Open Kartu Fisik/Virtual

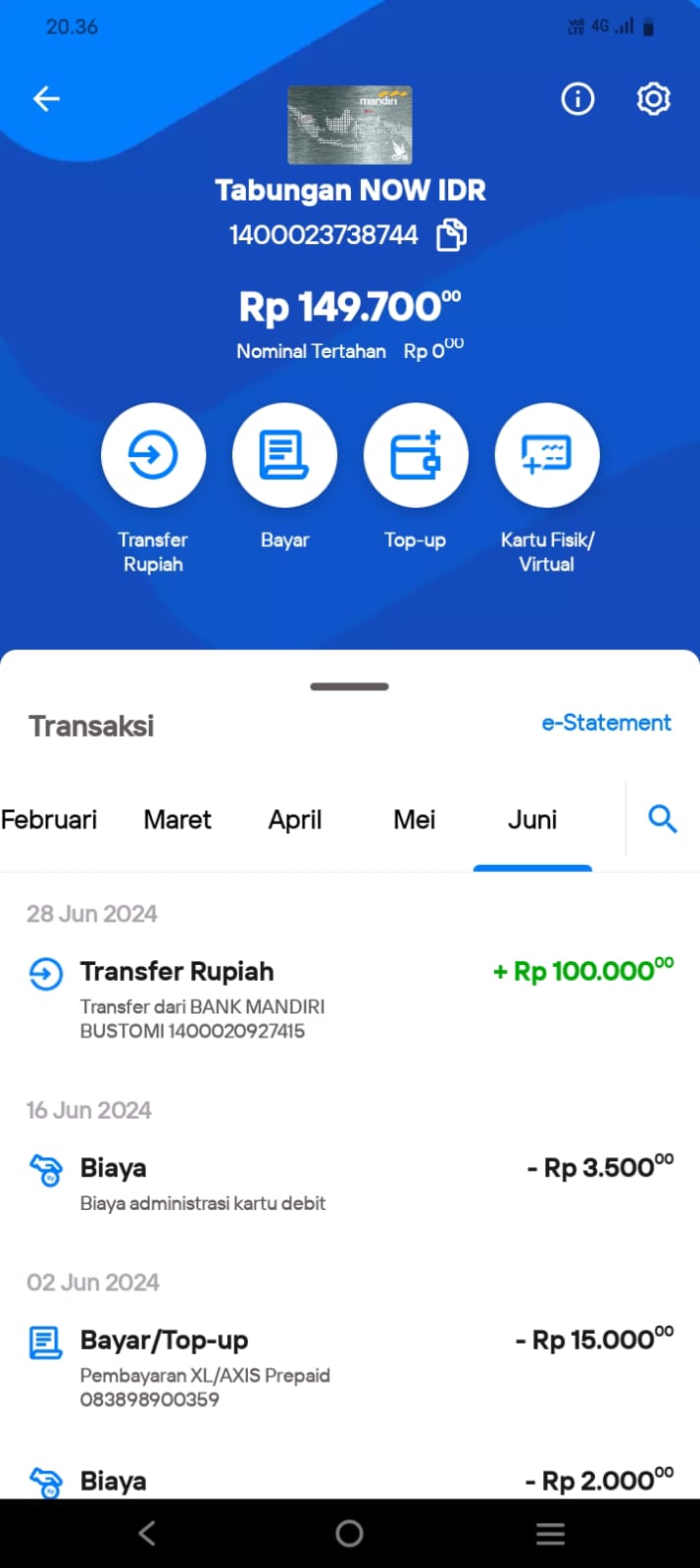547,455
